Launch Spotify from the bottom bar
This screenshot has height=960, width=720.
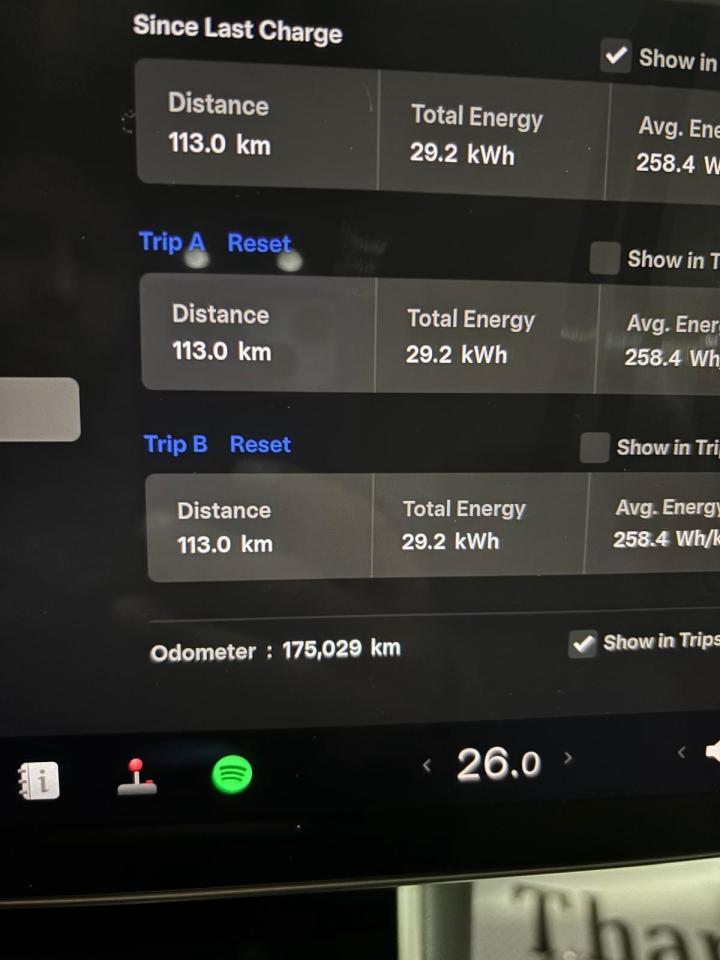click(x=232, y=773)
